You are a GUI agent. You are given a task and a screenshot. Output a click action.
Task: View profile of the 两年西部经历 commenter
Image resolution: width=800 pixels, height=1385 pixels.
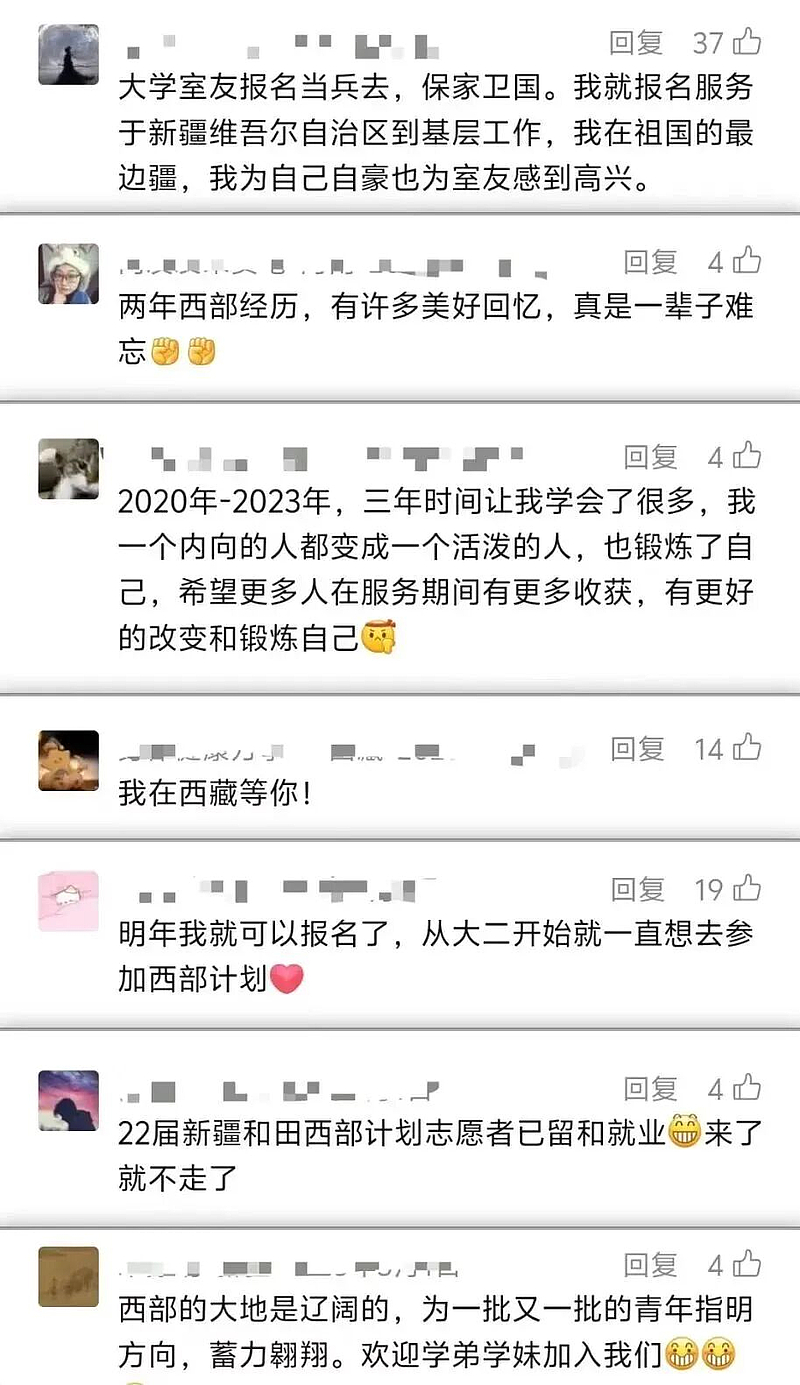[x=69, y=273]
